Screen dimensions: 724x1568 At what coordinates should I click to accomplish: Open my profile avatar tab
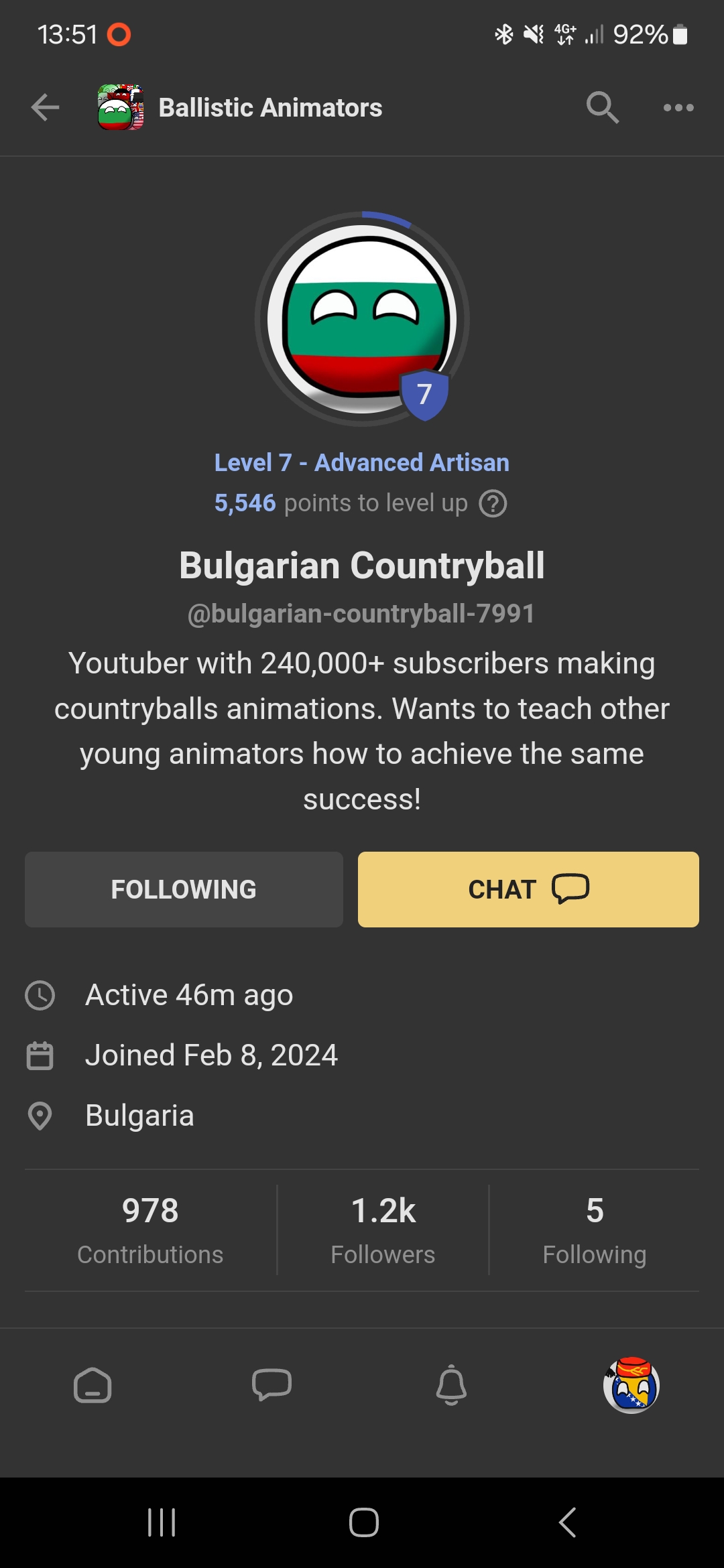(x=631, y=1385)
